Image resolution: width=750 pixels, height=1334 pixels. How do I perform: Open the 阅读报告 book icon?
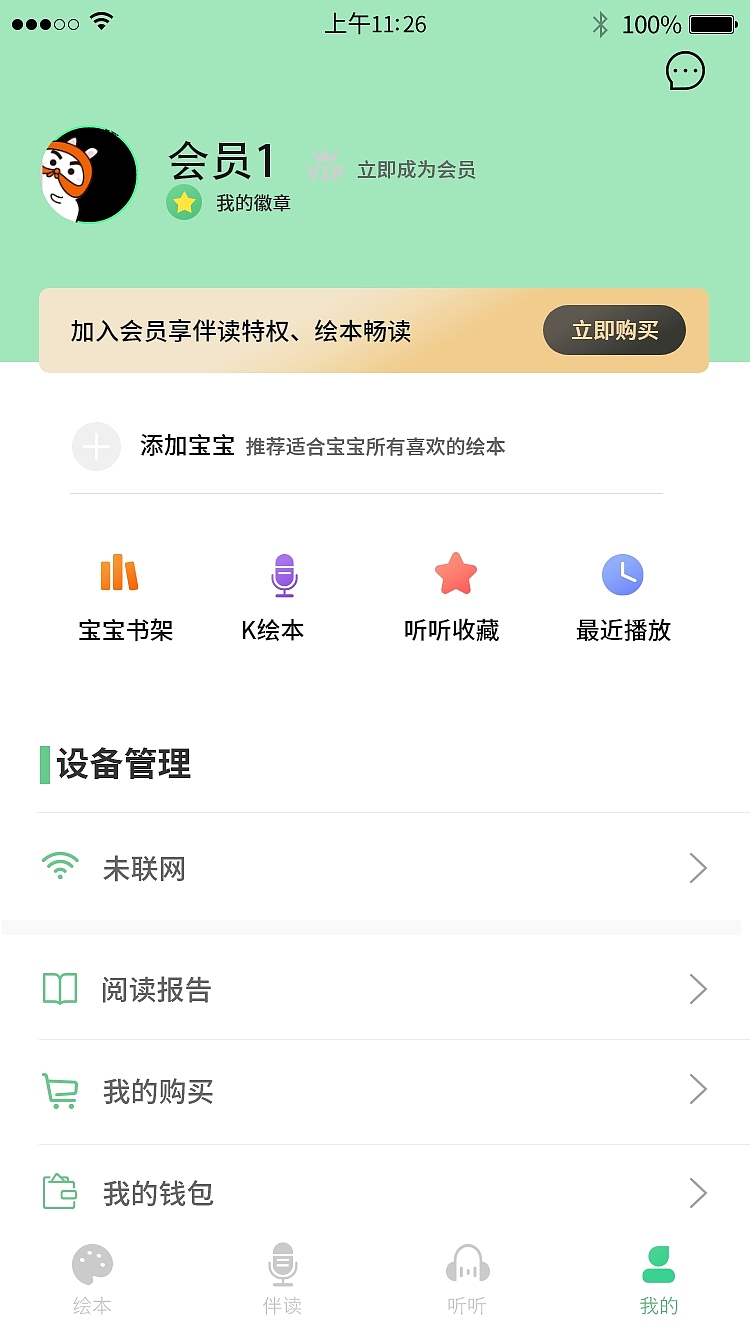(x=60, y=988)
